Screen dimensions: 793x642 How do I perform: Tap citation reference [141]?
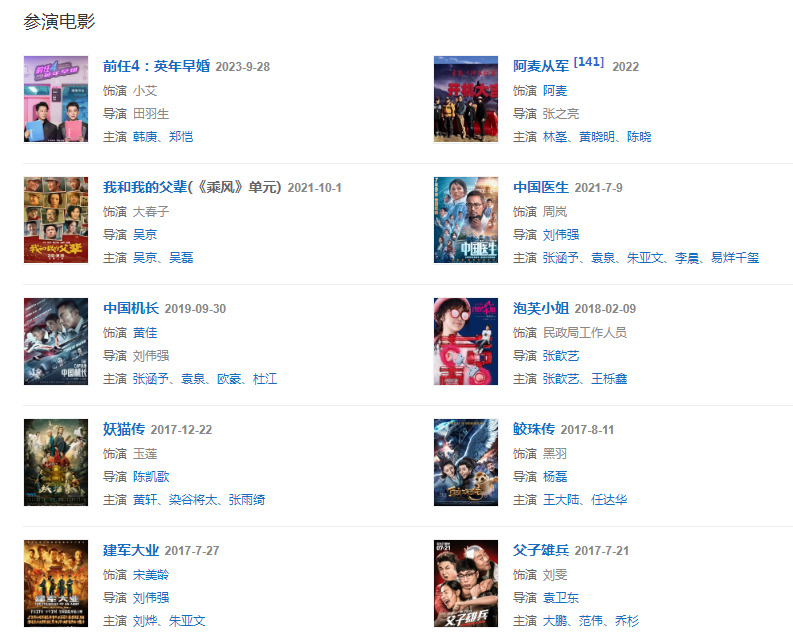(x=588, y=62)
